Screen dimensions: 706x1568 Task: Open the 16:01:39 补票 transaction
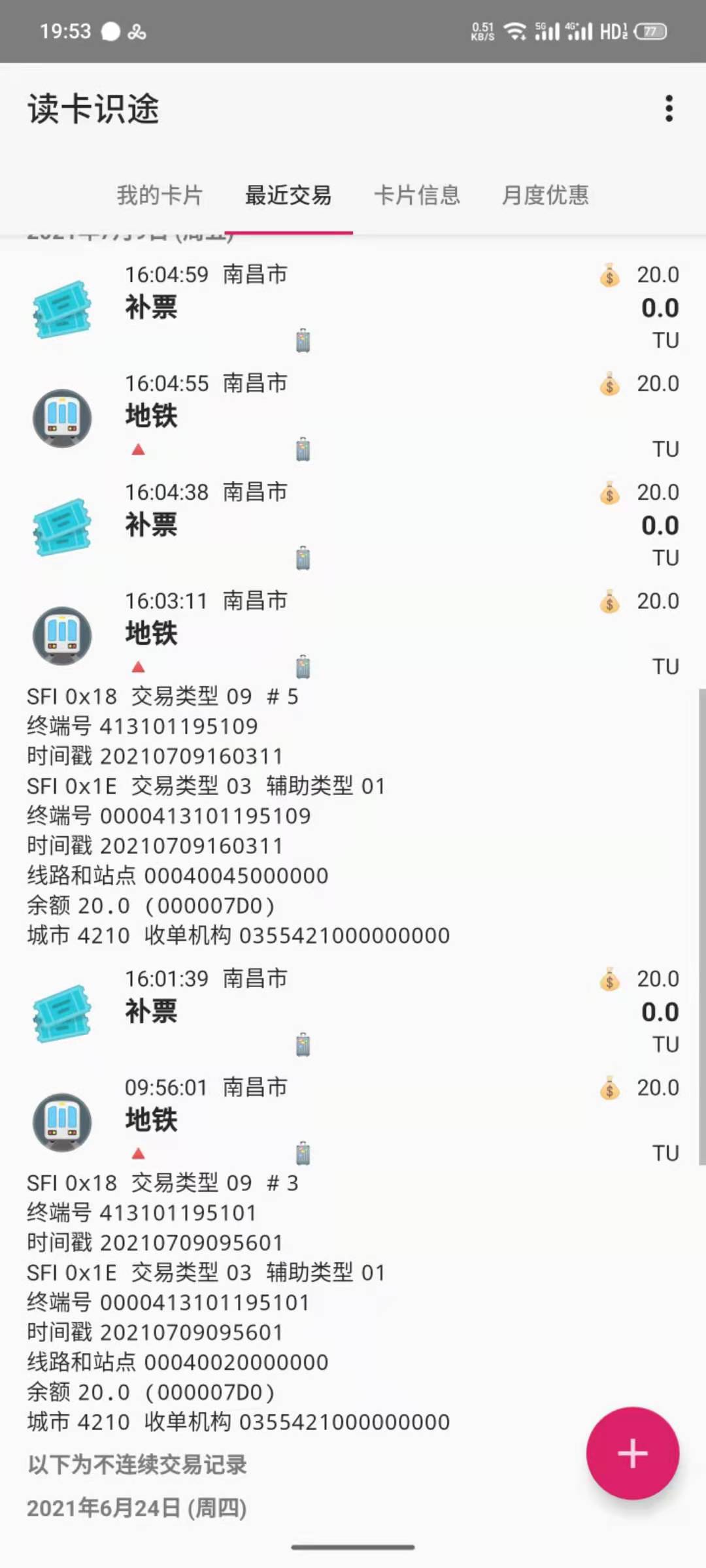[x=353, y=1011]
